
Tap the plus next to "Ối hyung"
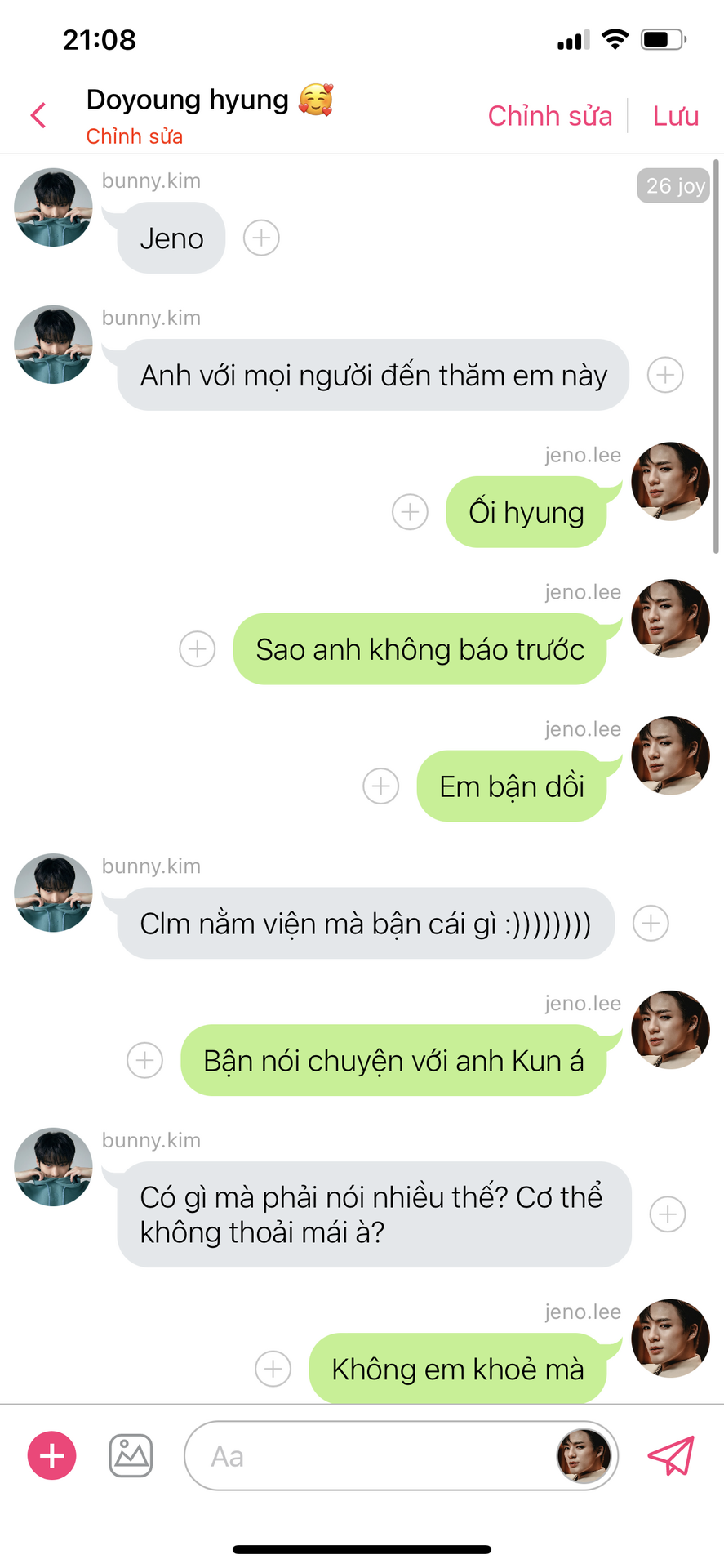(410, 512)
